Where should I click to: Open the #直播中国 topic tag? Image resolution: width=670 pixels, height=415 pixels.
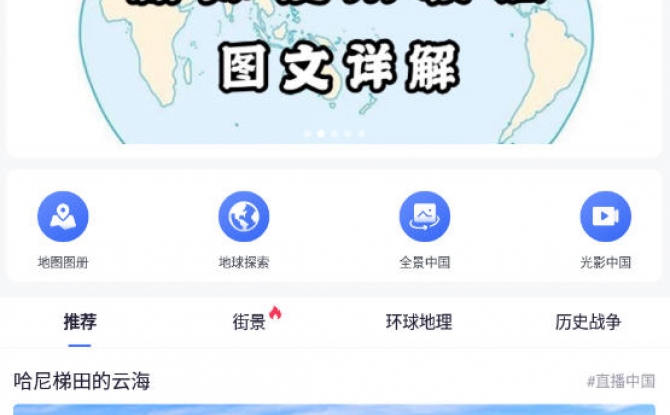tap(620, 381)
